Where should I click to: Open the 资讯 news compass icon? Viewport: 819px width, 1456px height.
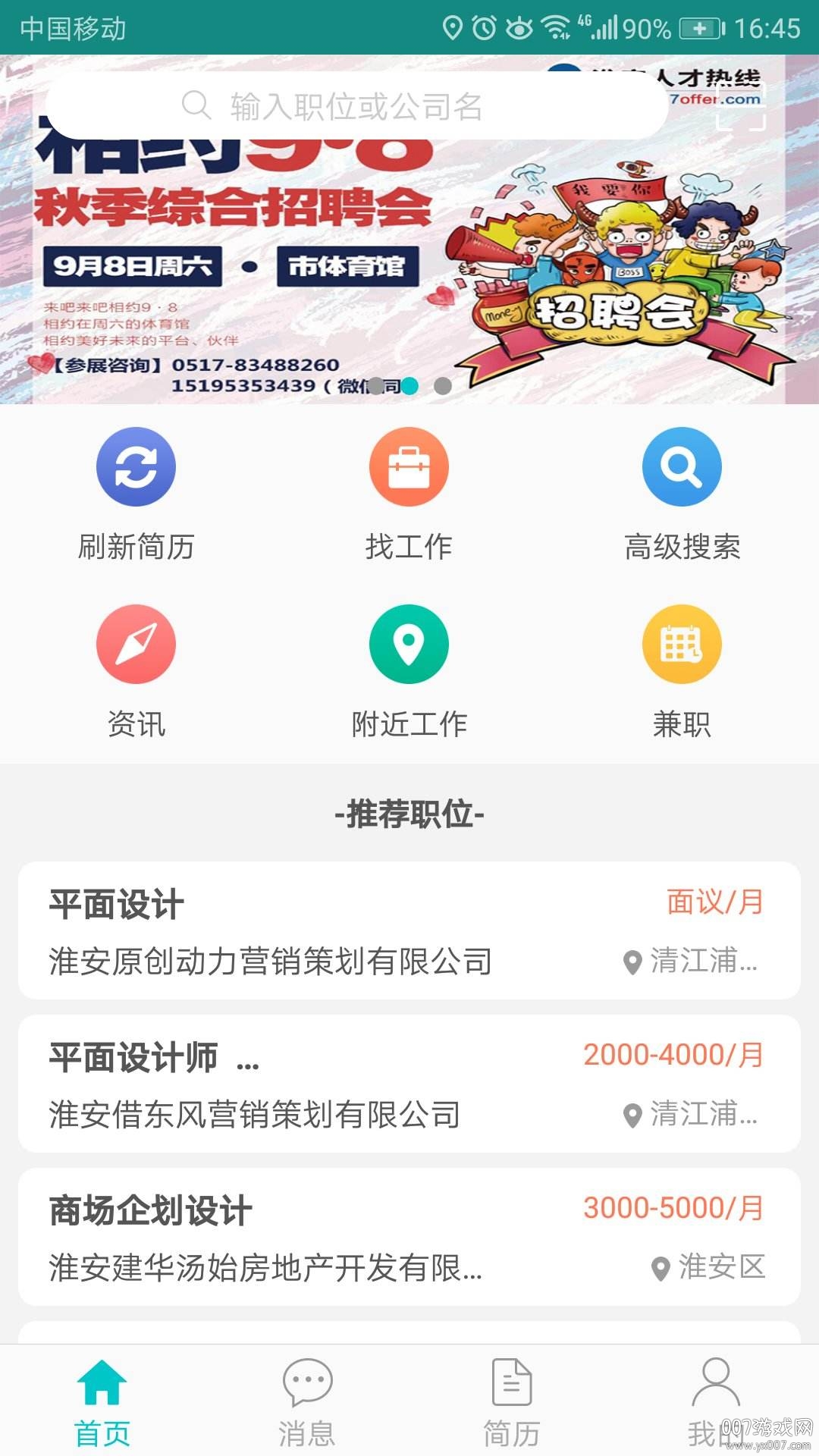136,644
